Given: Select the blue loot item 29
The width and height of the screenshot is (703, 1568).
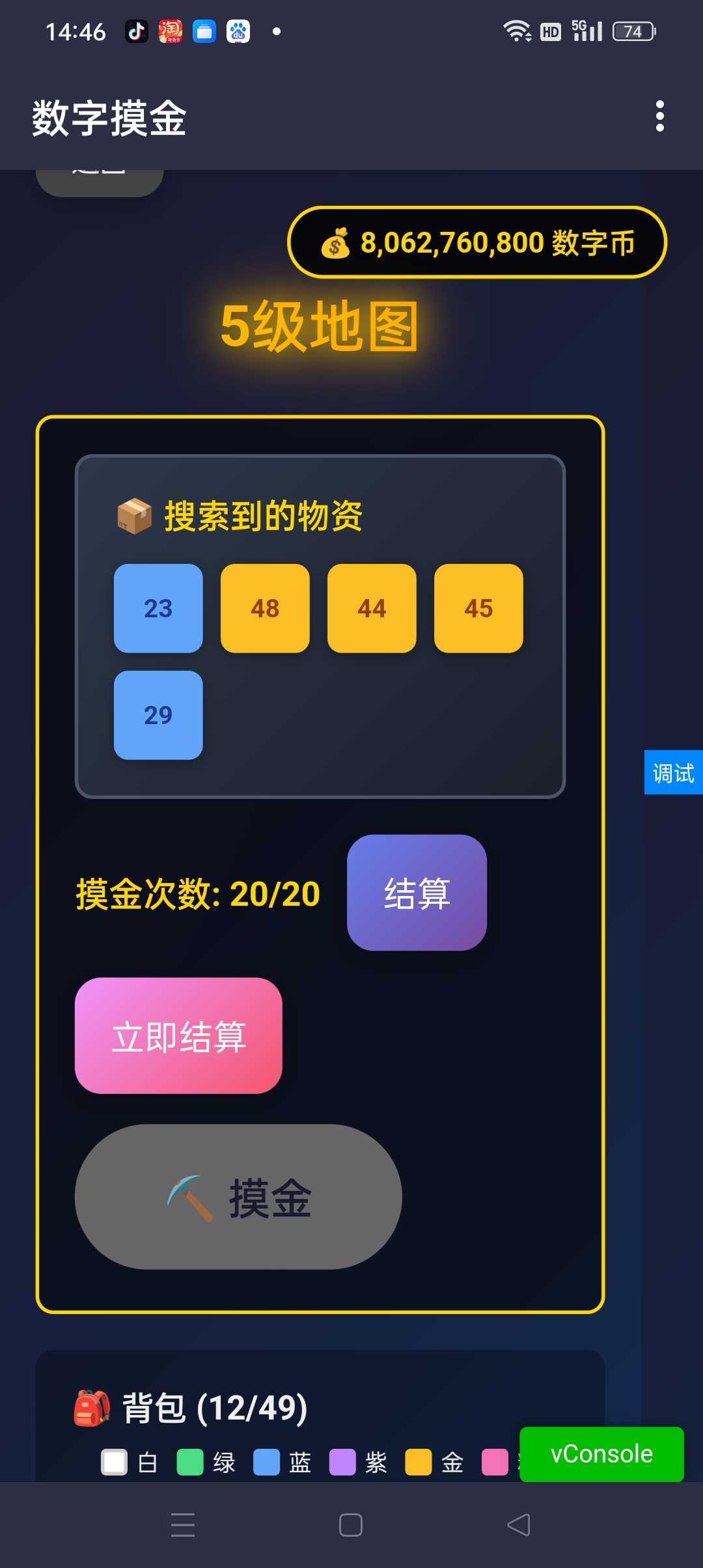Looking at the screenshot, I should coord(158,715).
